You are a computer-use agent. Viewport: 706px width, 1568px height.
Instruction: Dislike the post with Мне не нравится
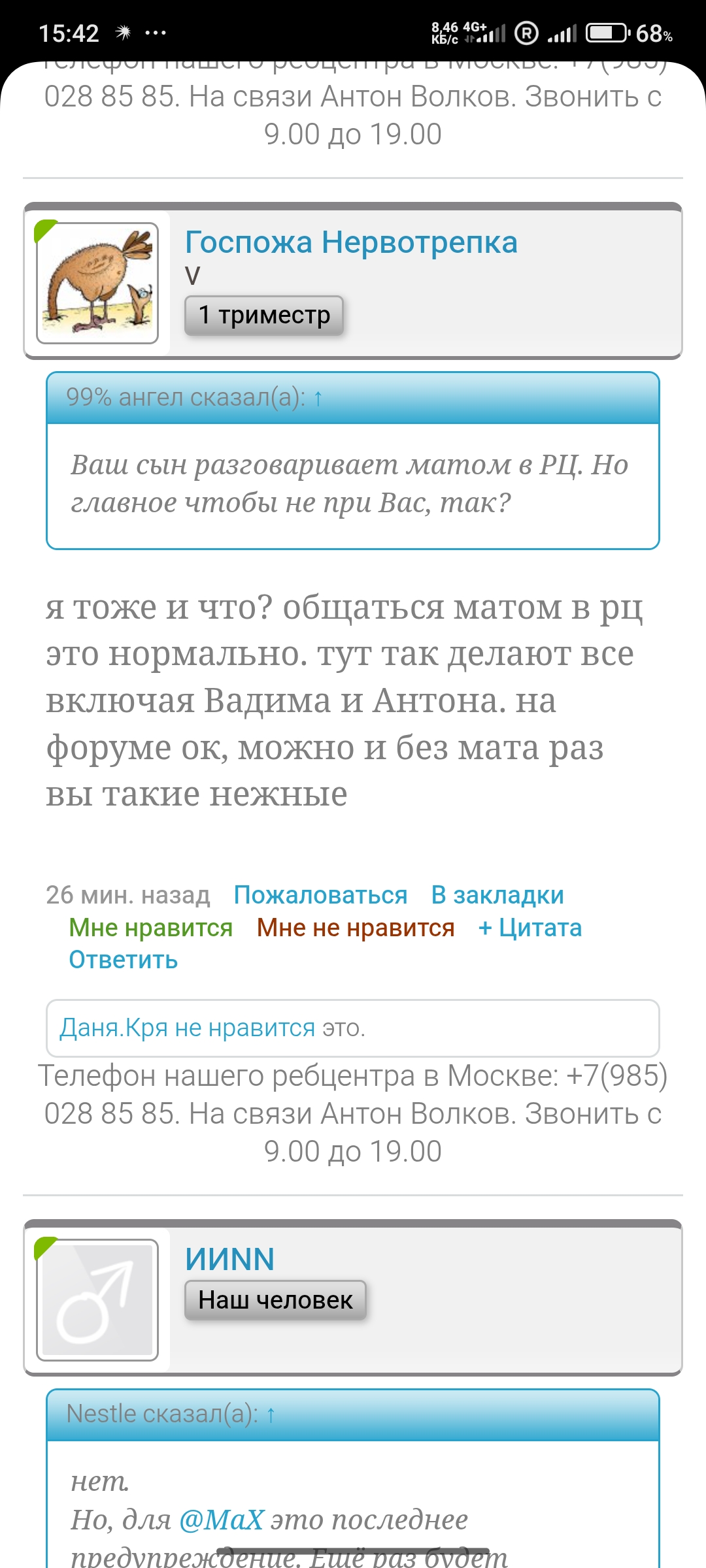(356, 928)
